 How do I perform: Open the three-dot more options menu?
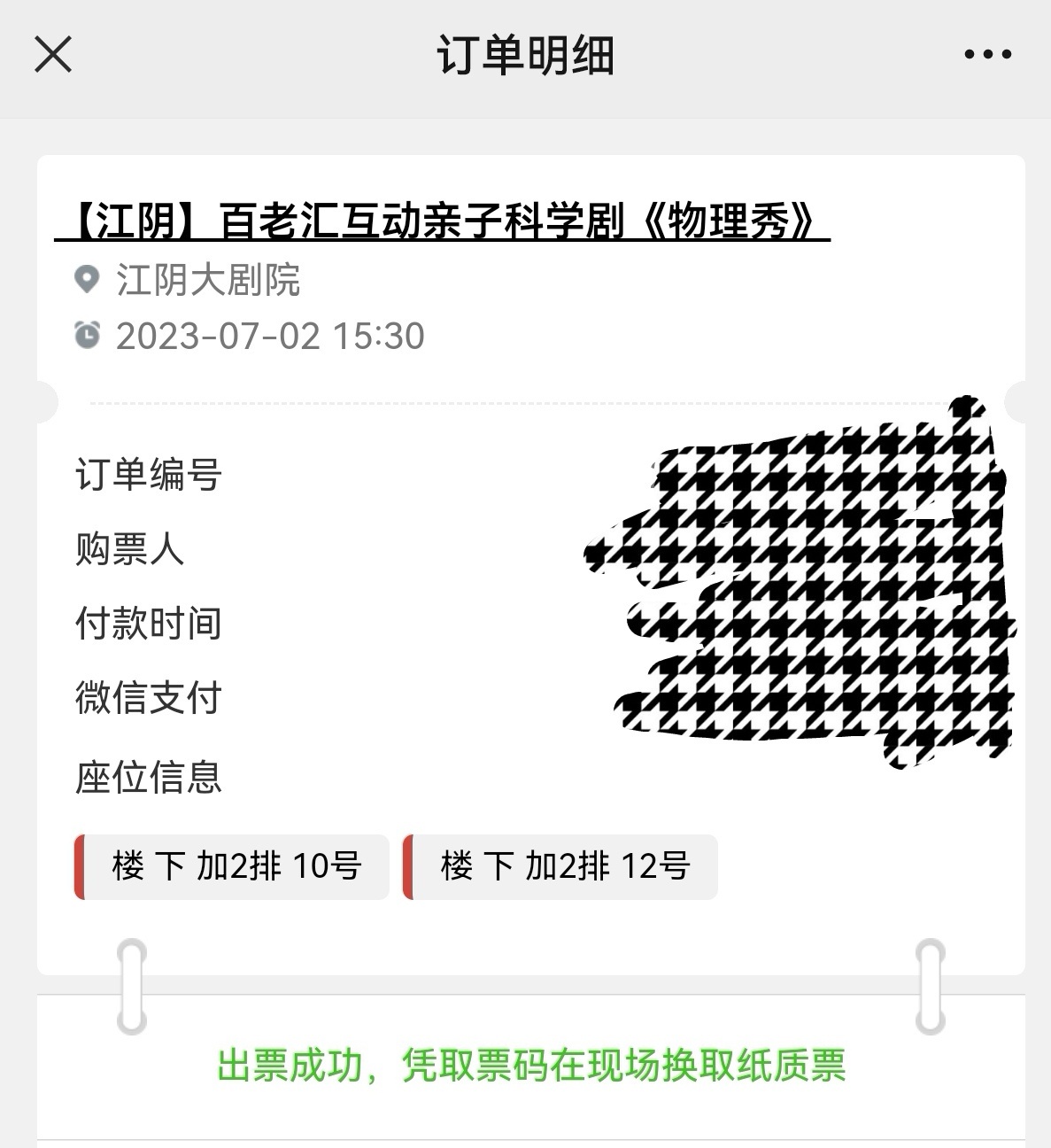(987, 55)
